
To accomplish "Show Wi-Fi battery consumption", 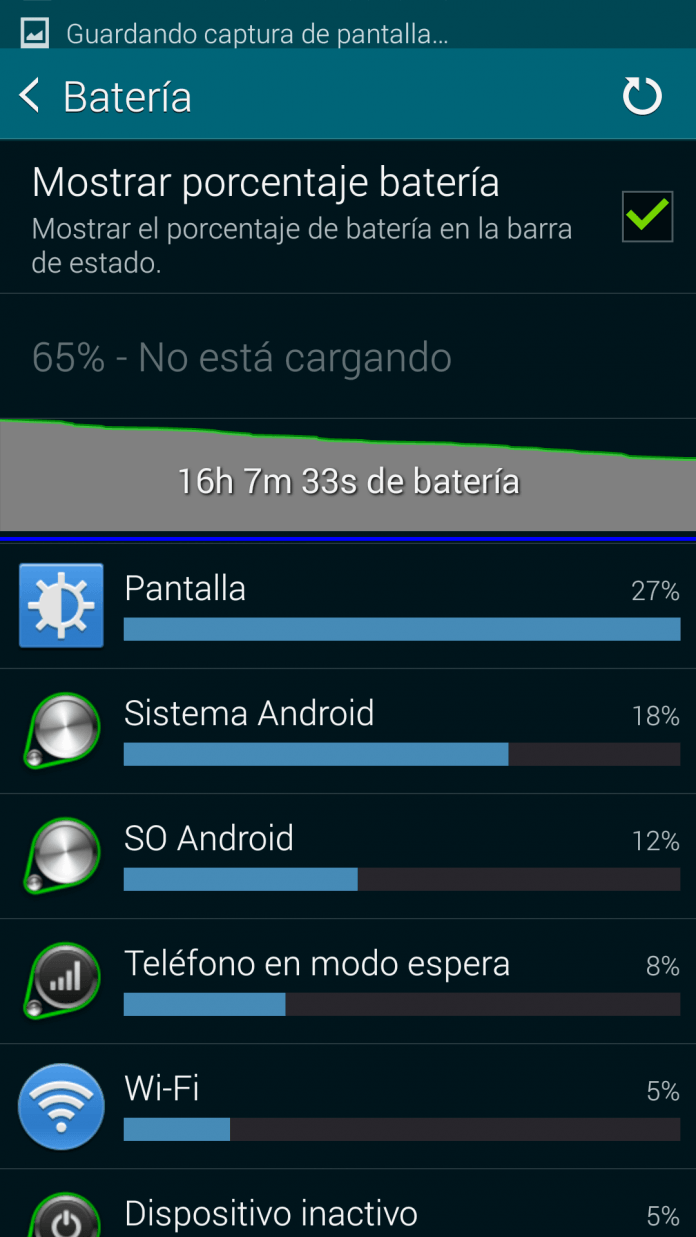I will (x=348, y=1106).
